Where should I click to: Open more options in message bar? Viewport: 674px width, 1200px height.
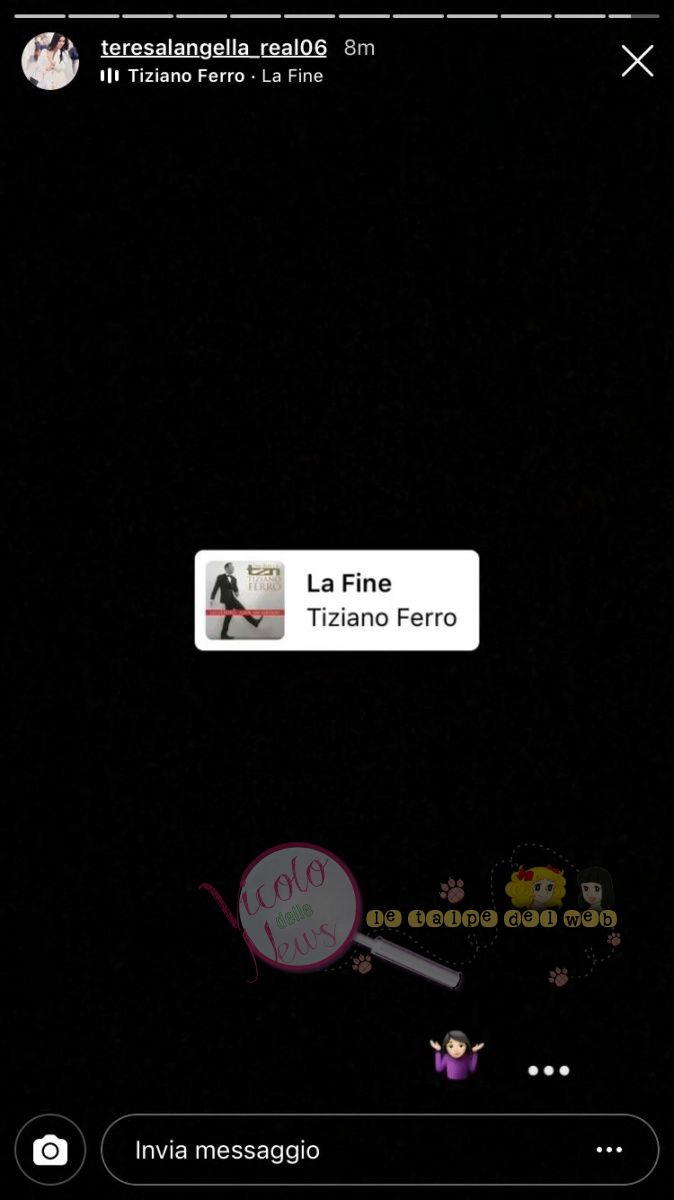coord(609,1150)
